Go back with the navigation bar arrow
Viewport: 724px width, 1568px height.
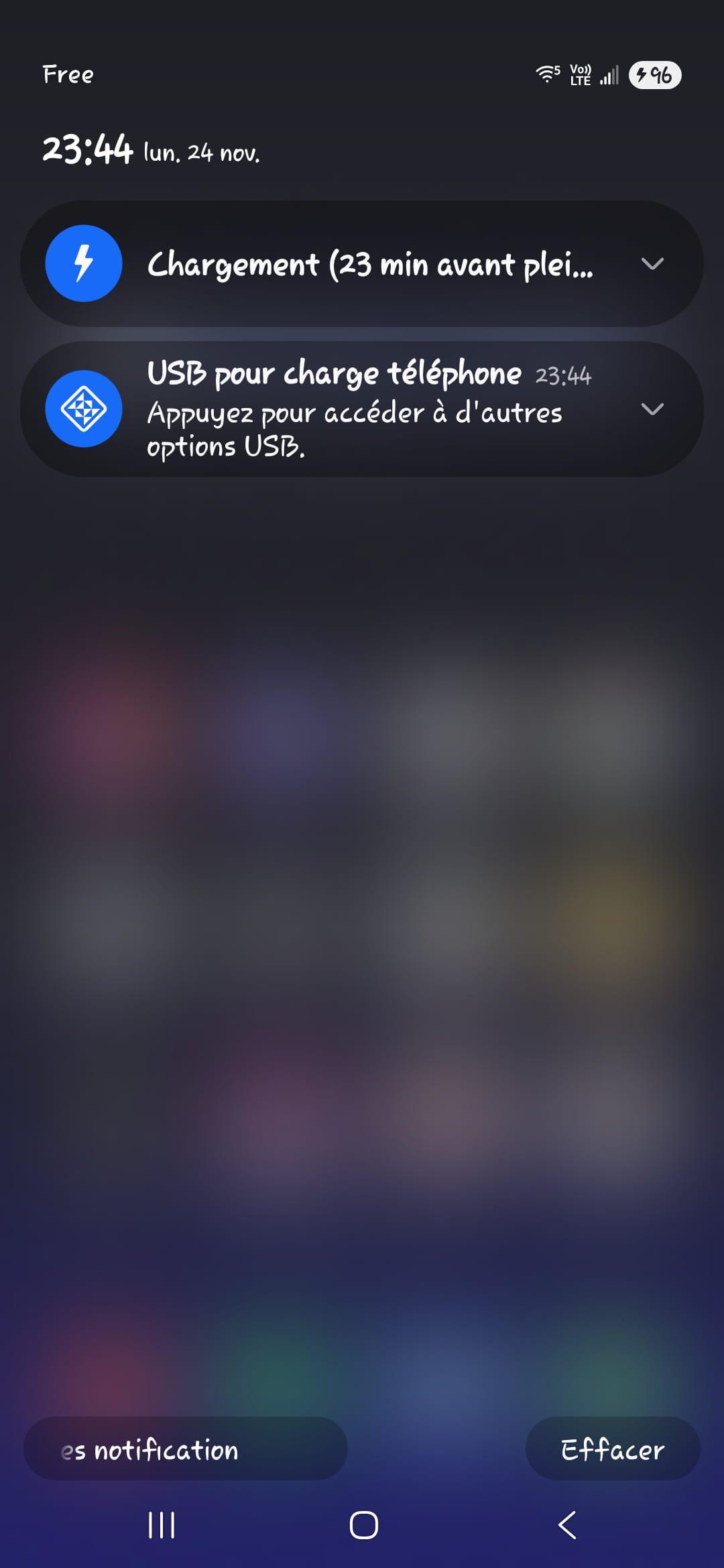tap(567, 1525)
